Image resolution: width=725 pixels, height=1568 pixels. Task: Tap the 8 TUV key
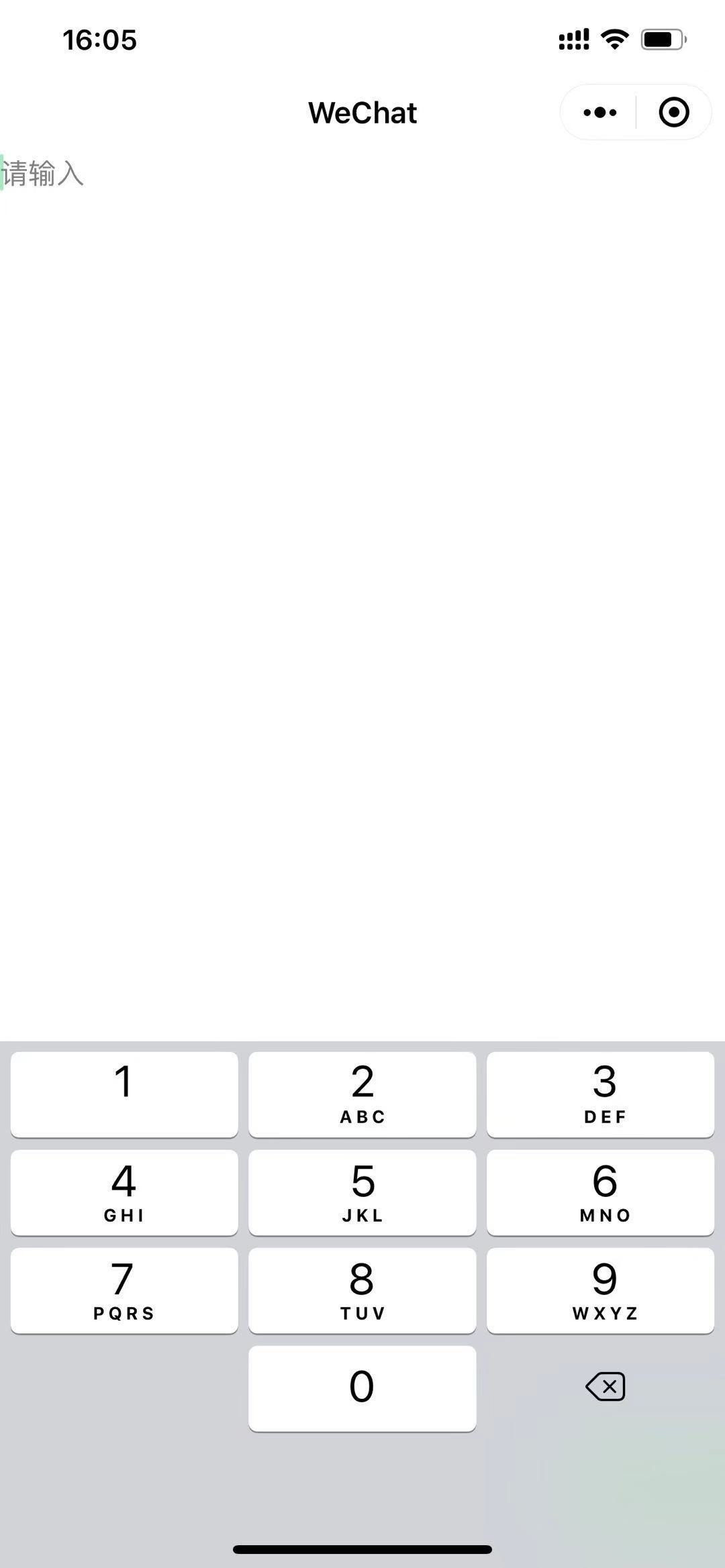click(362, 1290)
